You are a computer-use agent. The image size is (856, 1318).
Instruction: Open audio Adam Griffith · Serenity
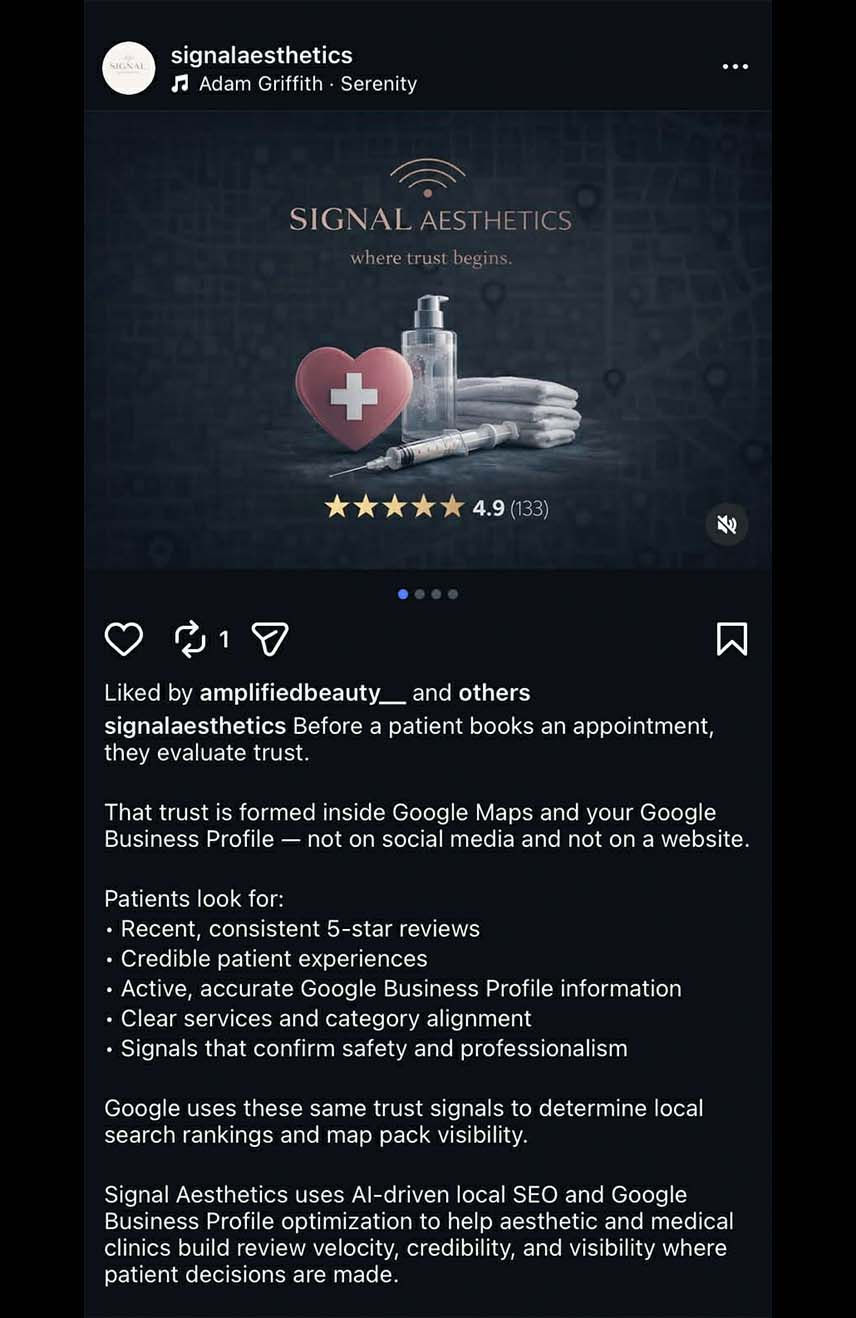[x=306, y=84]
